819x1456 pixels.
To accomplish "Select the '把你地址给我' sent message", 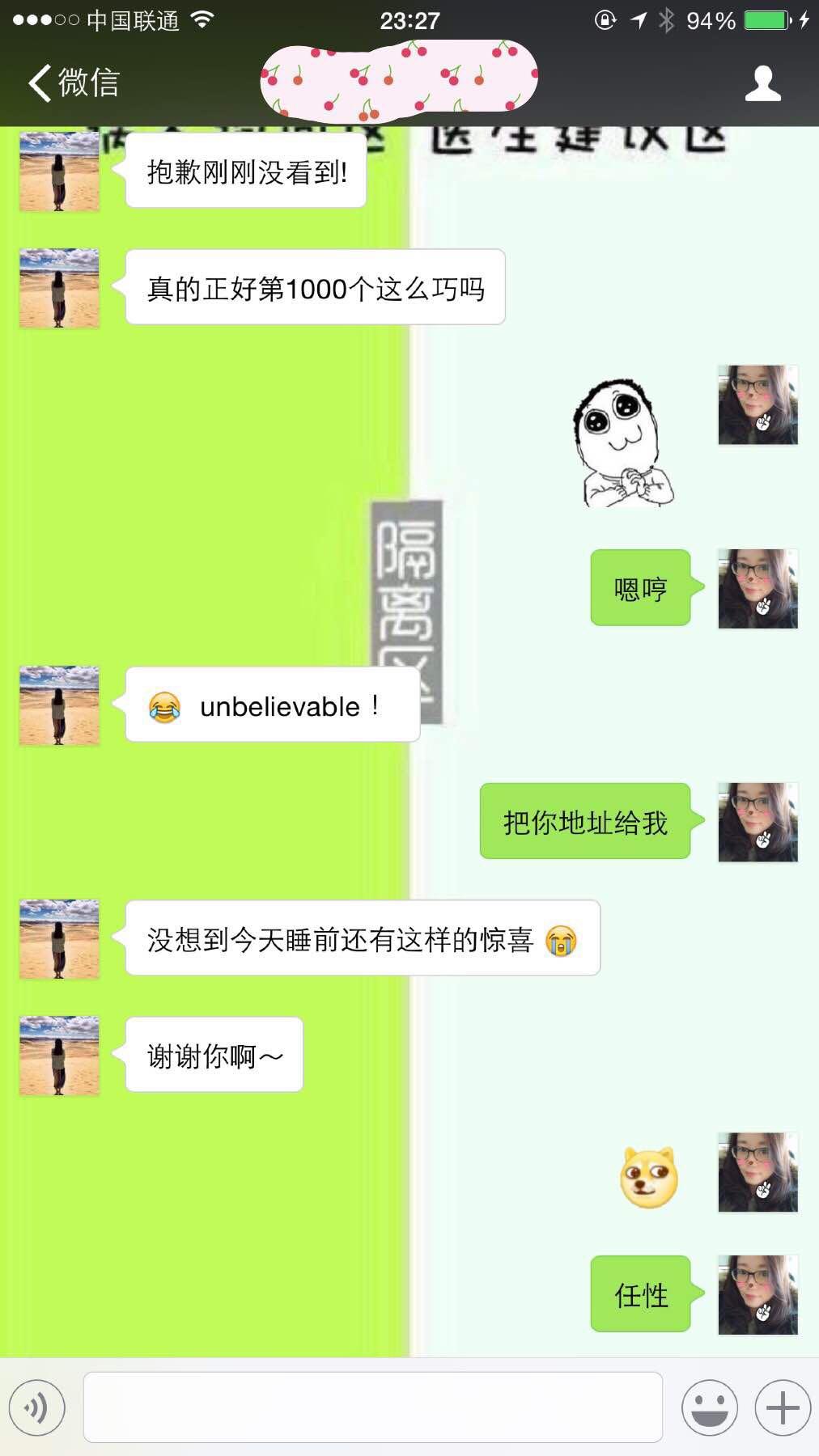I will pyautogui.click(x=584, y=821).
